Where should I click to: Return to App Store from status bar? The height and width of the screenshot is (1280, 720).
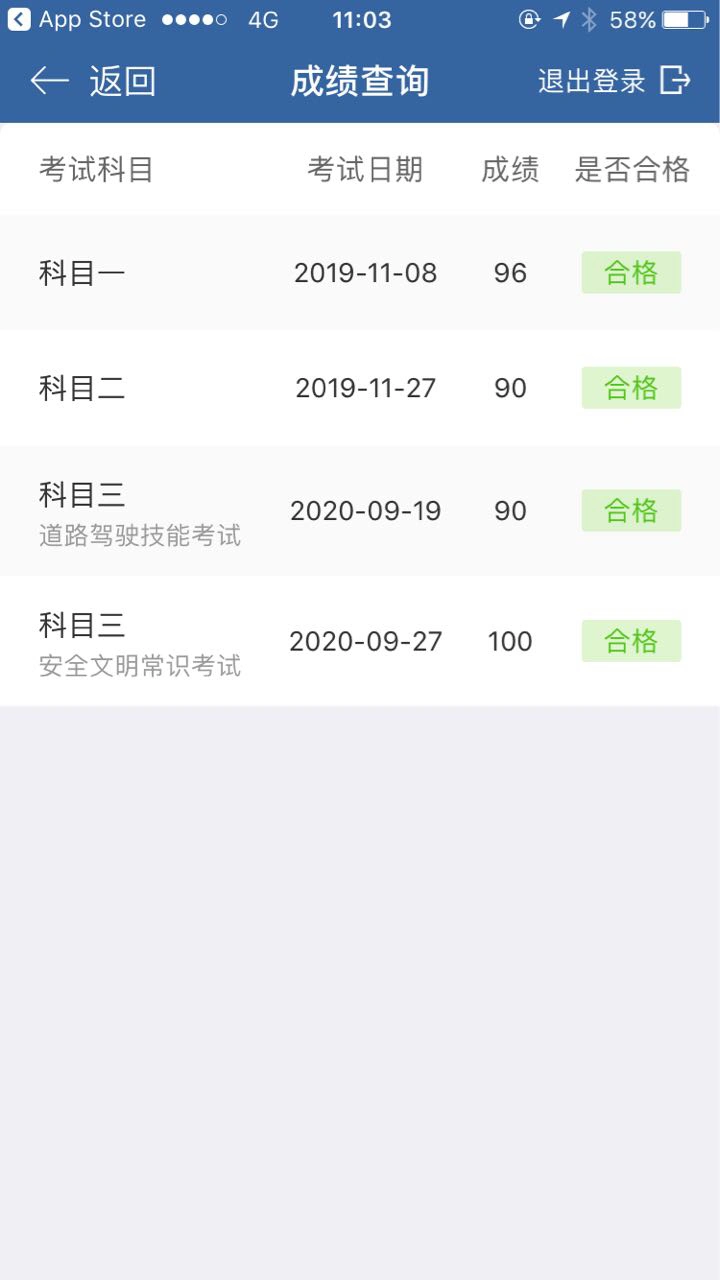77,20
